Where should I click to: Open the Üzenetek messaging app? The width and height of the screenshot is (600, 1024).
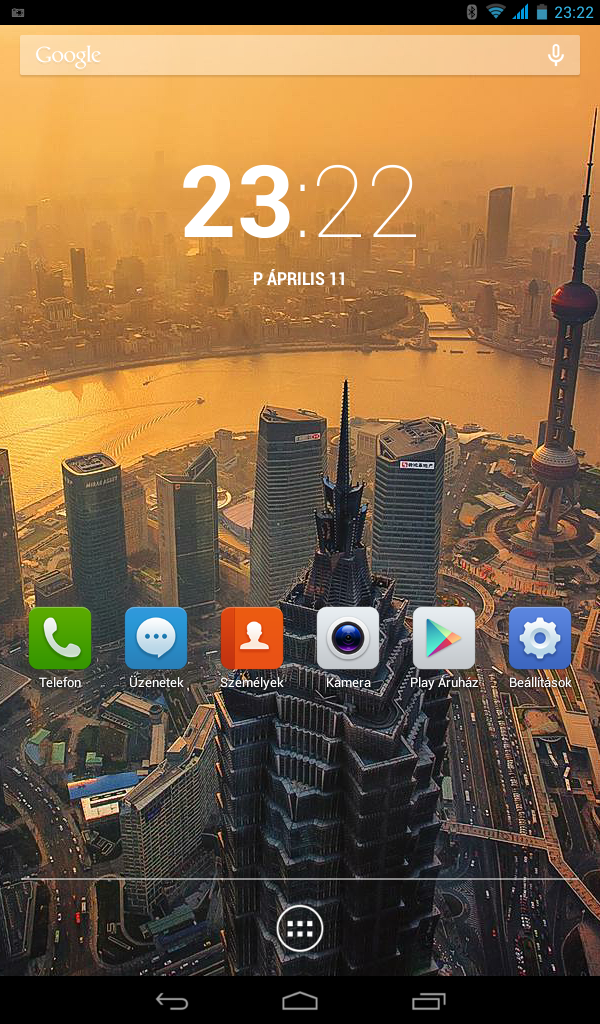pyautogui.click(x=156, y=639)
